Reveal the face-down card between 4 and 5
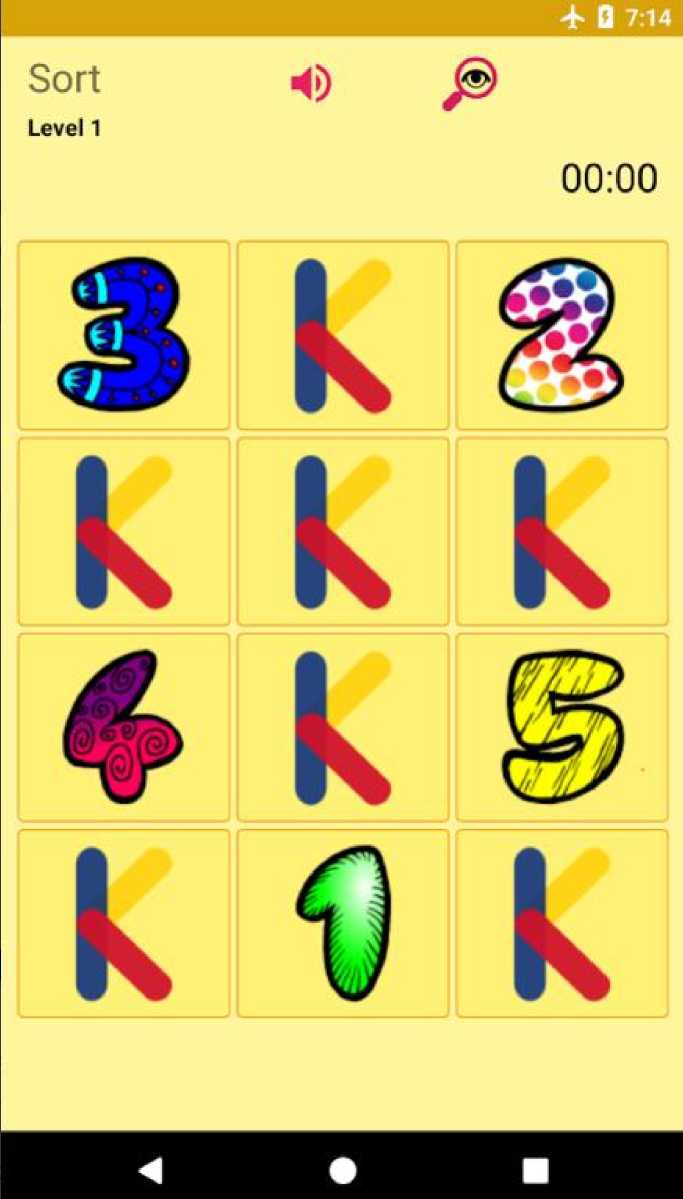Viewport: 683px width, 1199px height. [x=343, y=727]
